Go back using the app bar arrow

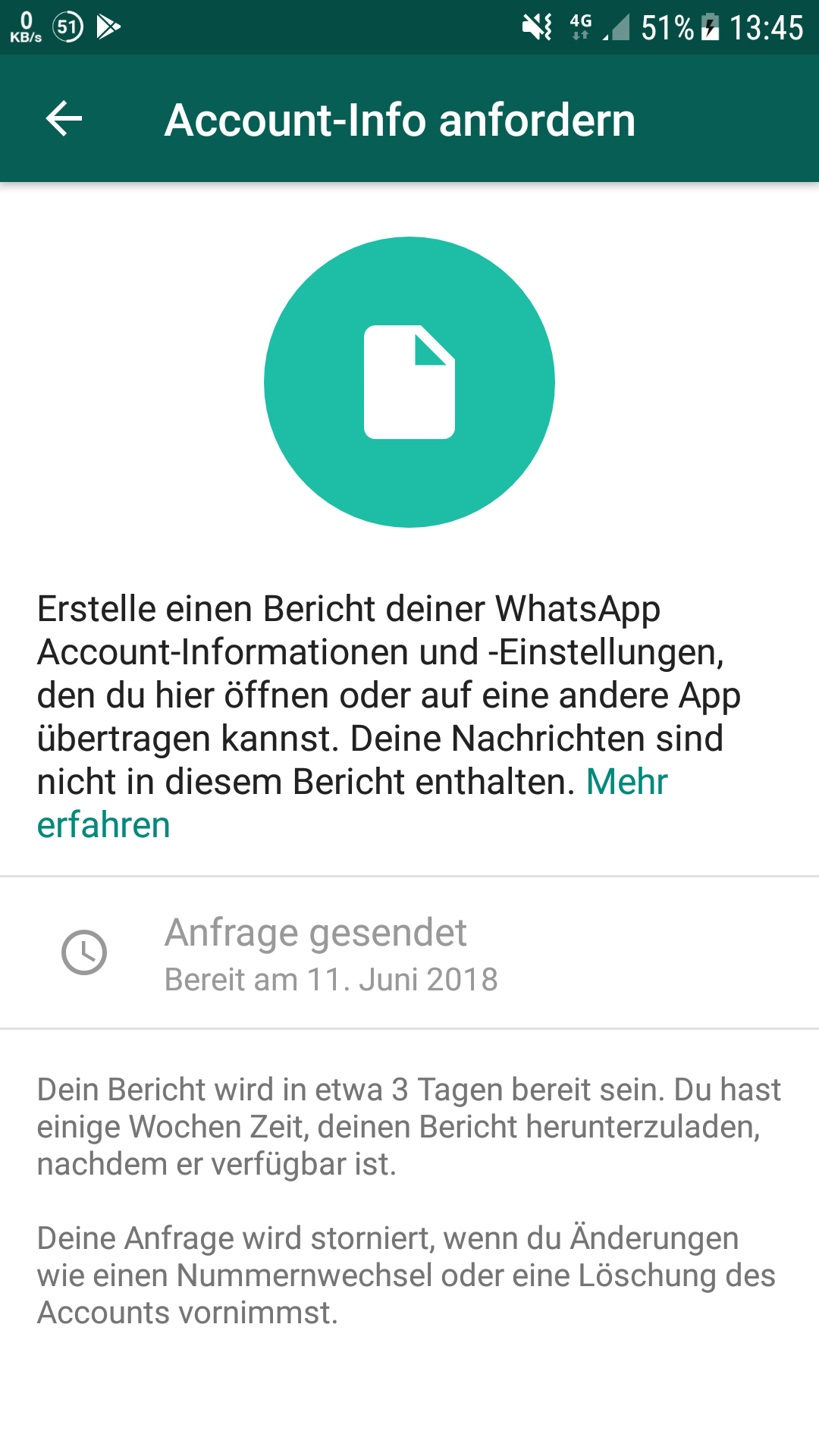point(64,119)
